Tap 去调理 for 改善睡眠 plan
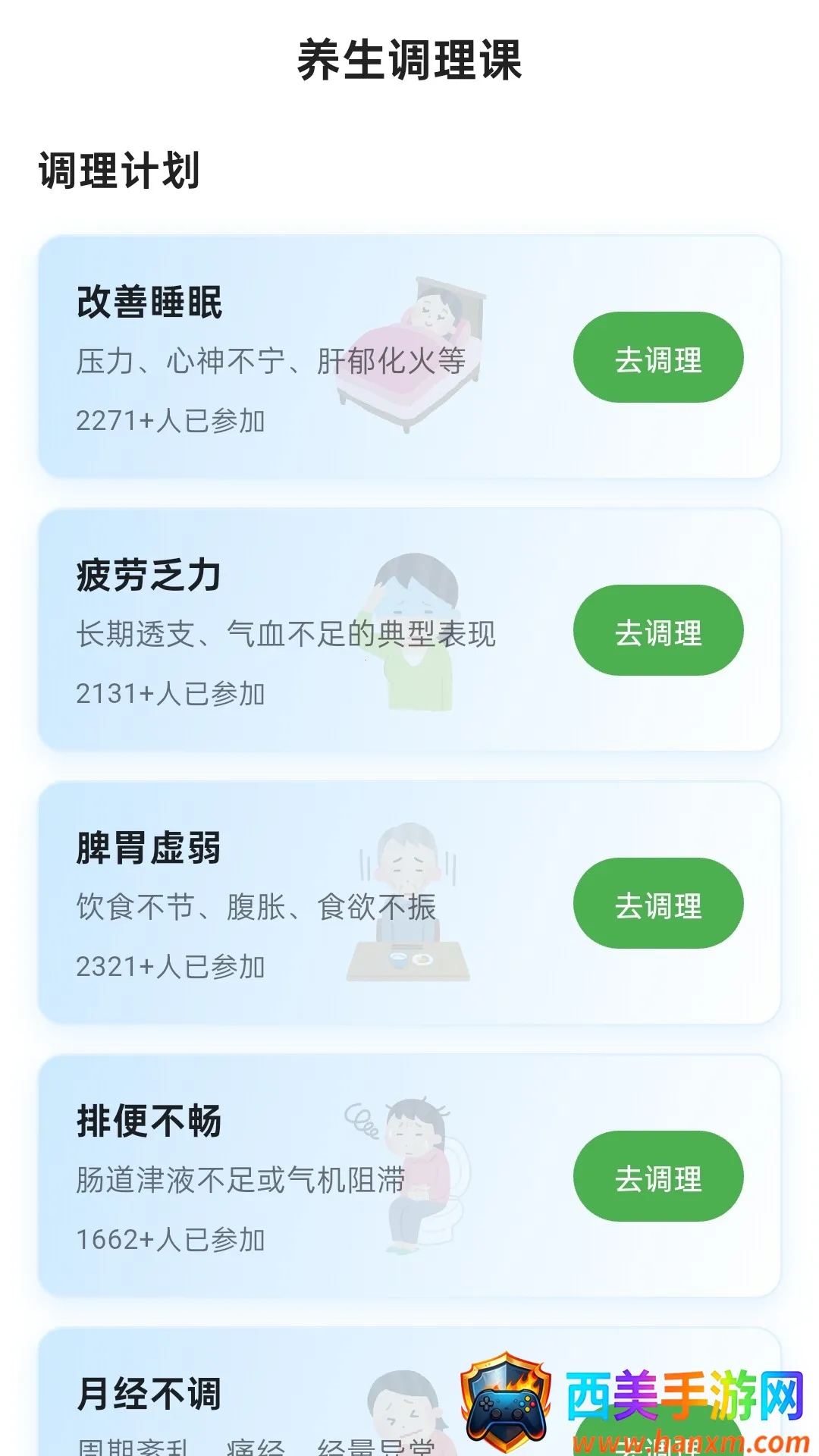Screen dimensions: 819x1456 click(x=658, y=358)
